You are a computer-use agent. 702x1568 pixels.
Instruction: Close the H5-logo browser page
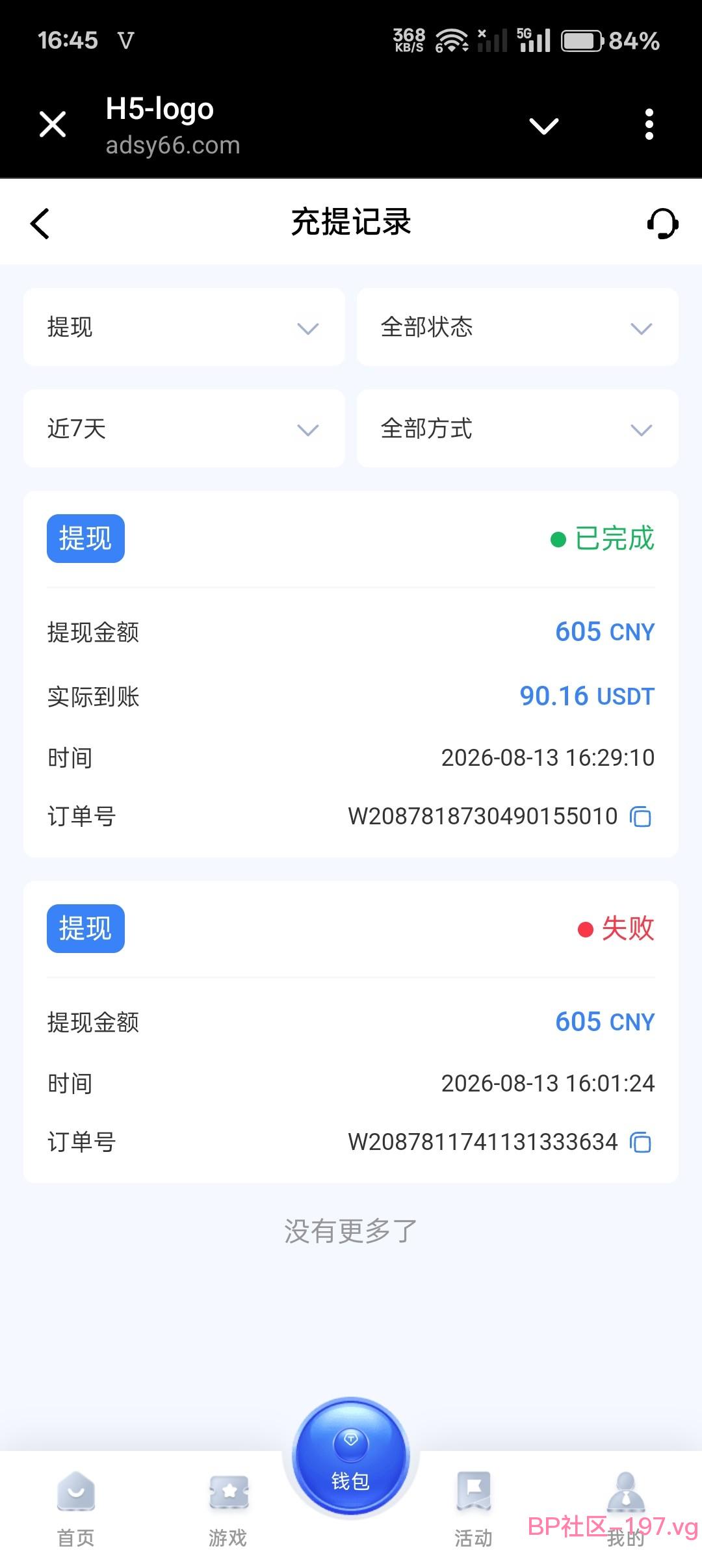point(53,124)
